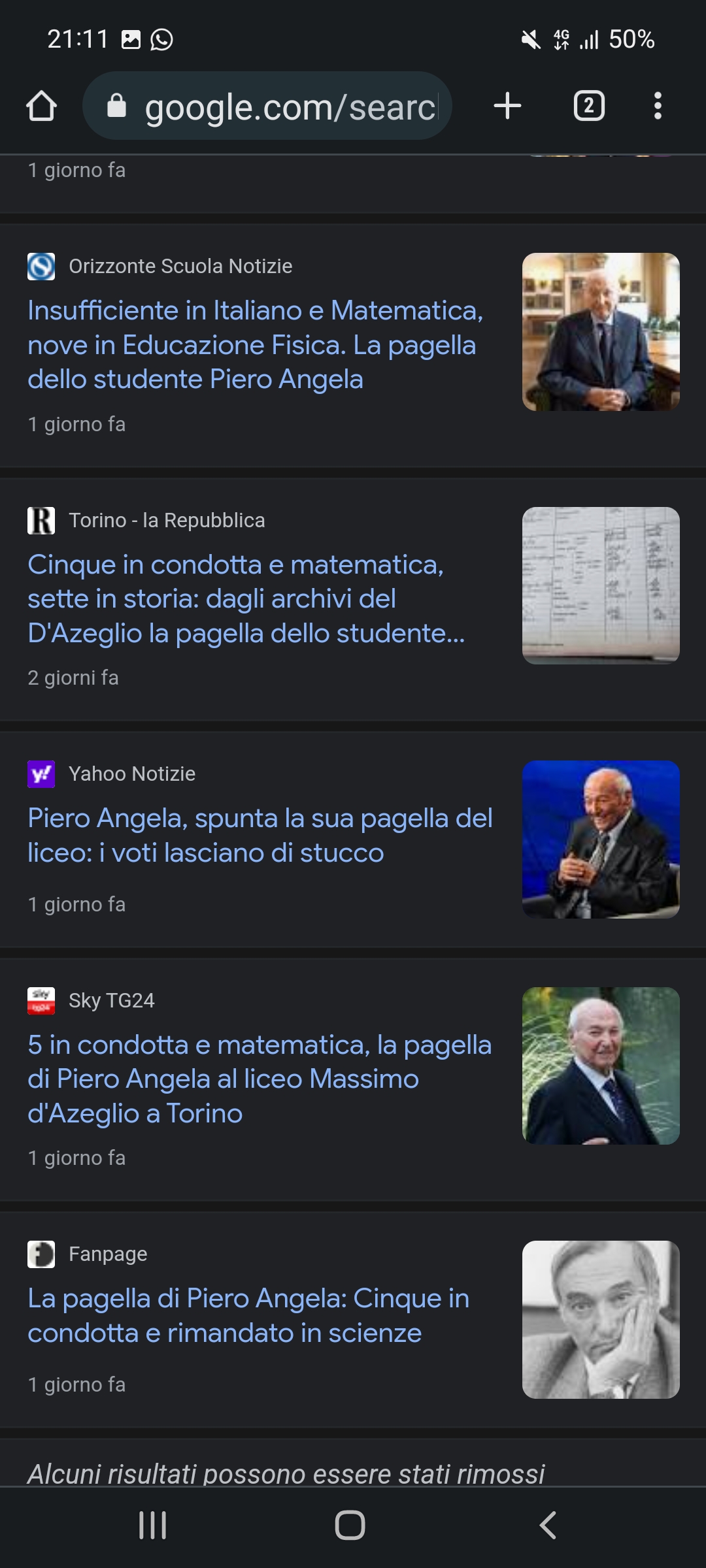
Task: Tap the Yahoo Notizie article photo
Action: coord(601,840)
